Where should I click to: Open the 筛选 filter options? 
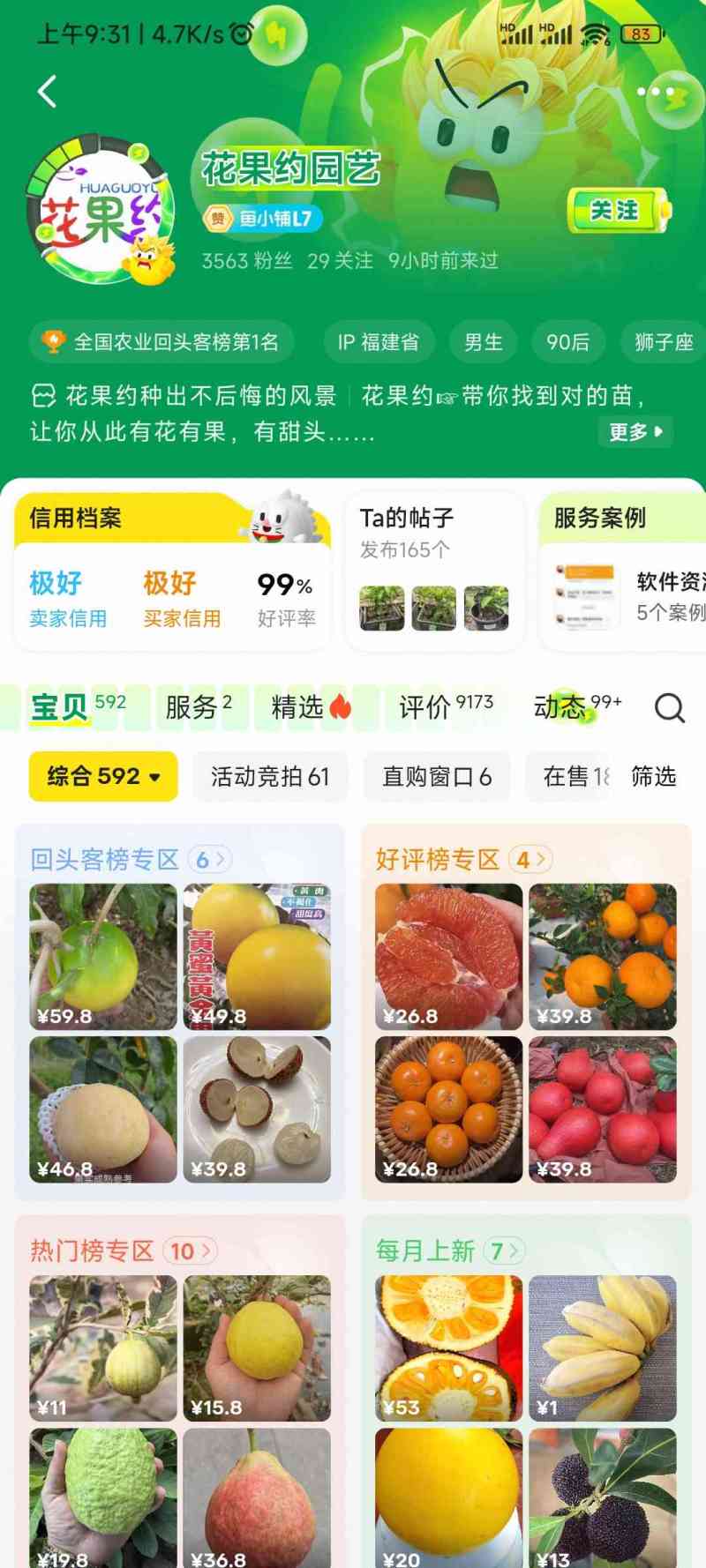[654, 776]
